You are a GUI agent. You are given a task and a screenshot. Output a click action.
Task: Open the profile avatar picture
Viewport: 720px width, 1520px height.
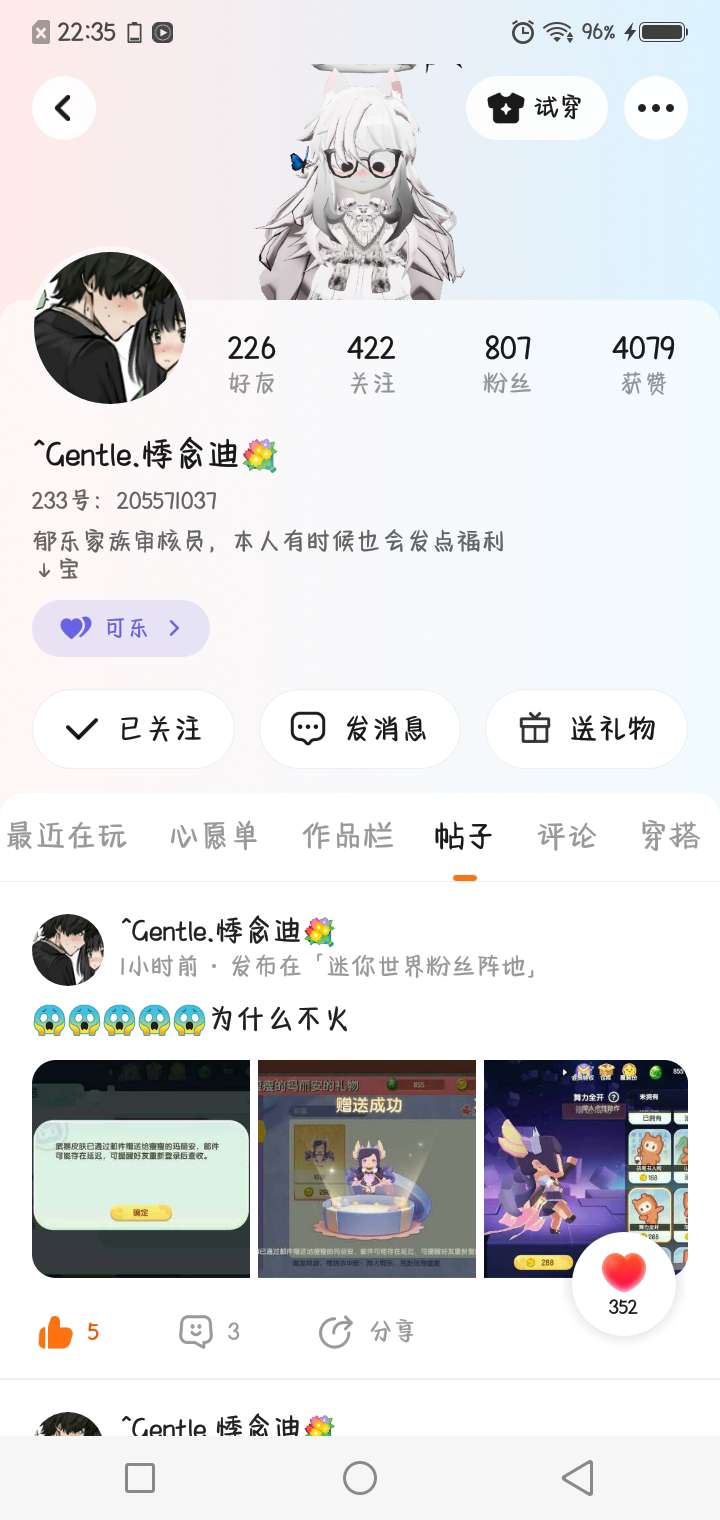(110, 328)
